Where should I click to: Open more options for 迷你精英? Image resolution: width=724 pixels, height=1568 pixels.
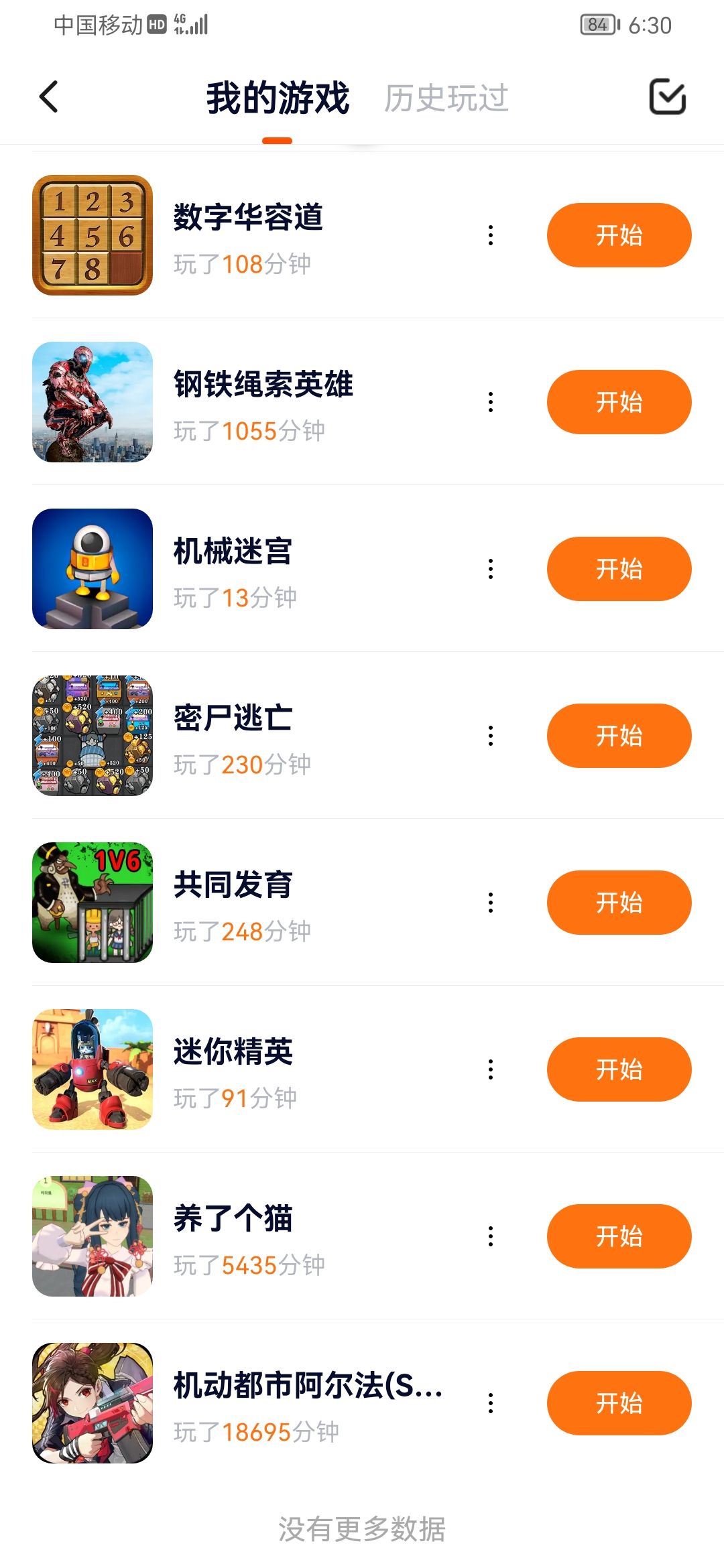click(491, 1069)
